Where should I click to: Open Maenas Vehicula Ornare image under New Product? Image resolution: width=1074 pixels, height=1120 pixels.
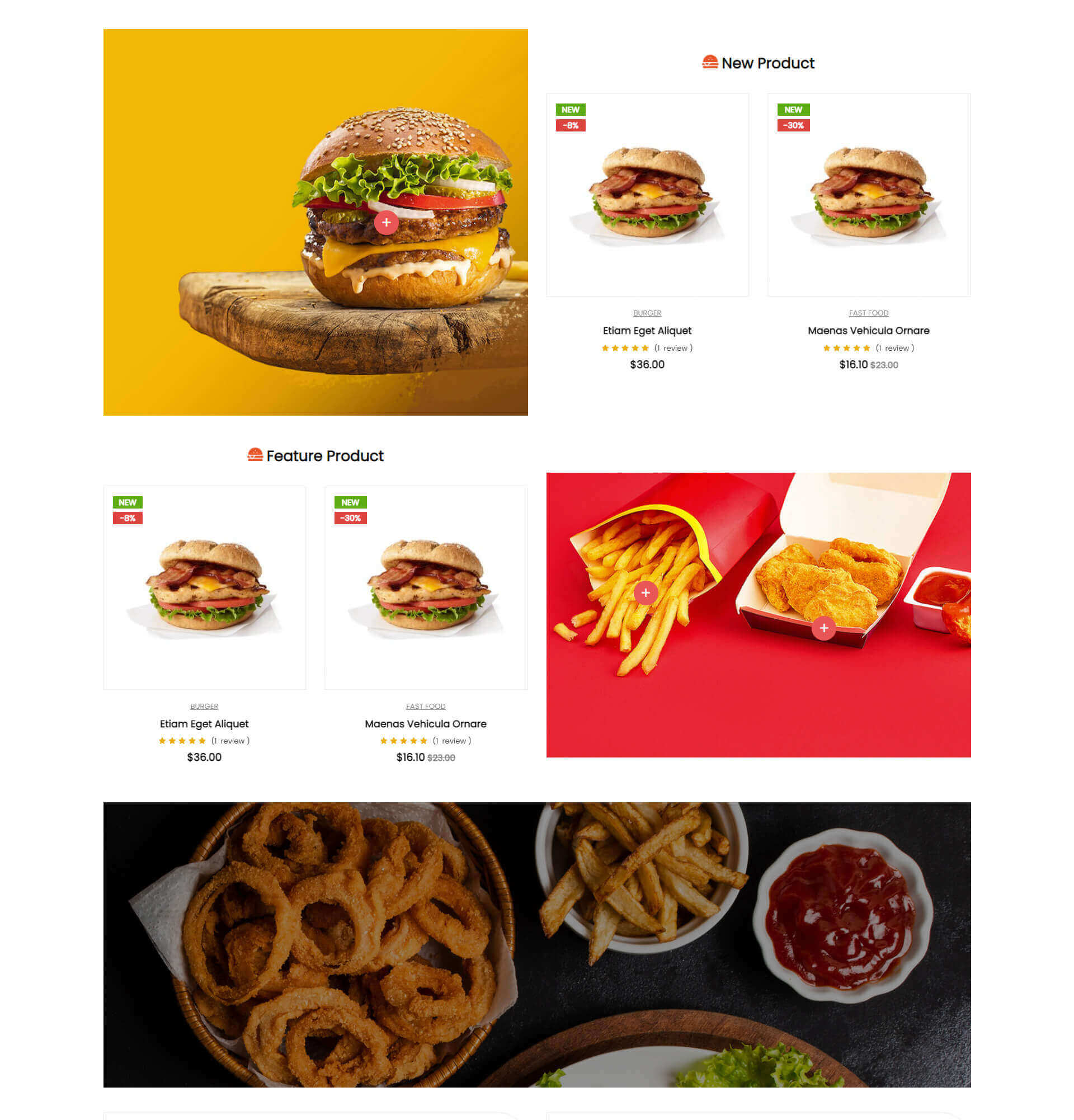[x=868, y=195]
